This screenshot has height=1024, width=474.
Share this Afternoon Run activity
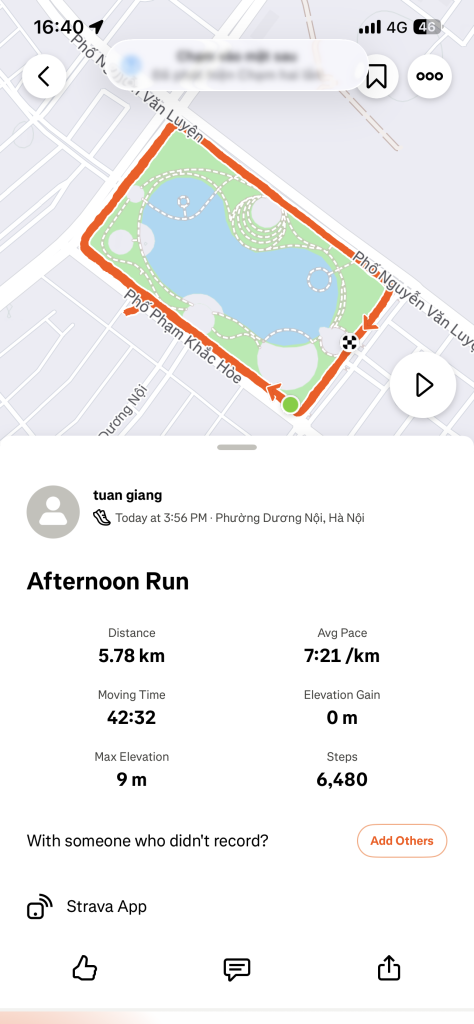[x=389, y=968]
